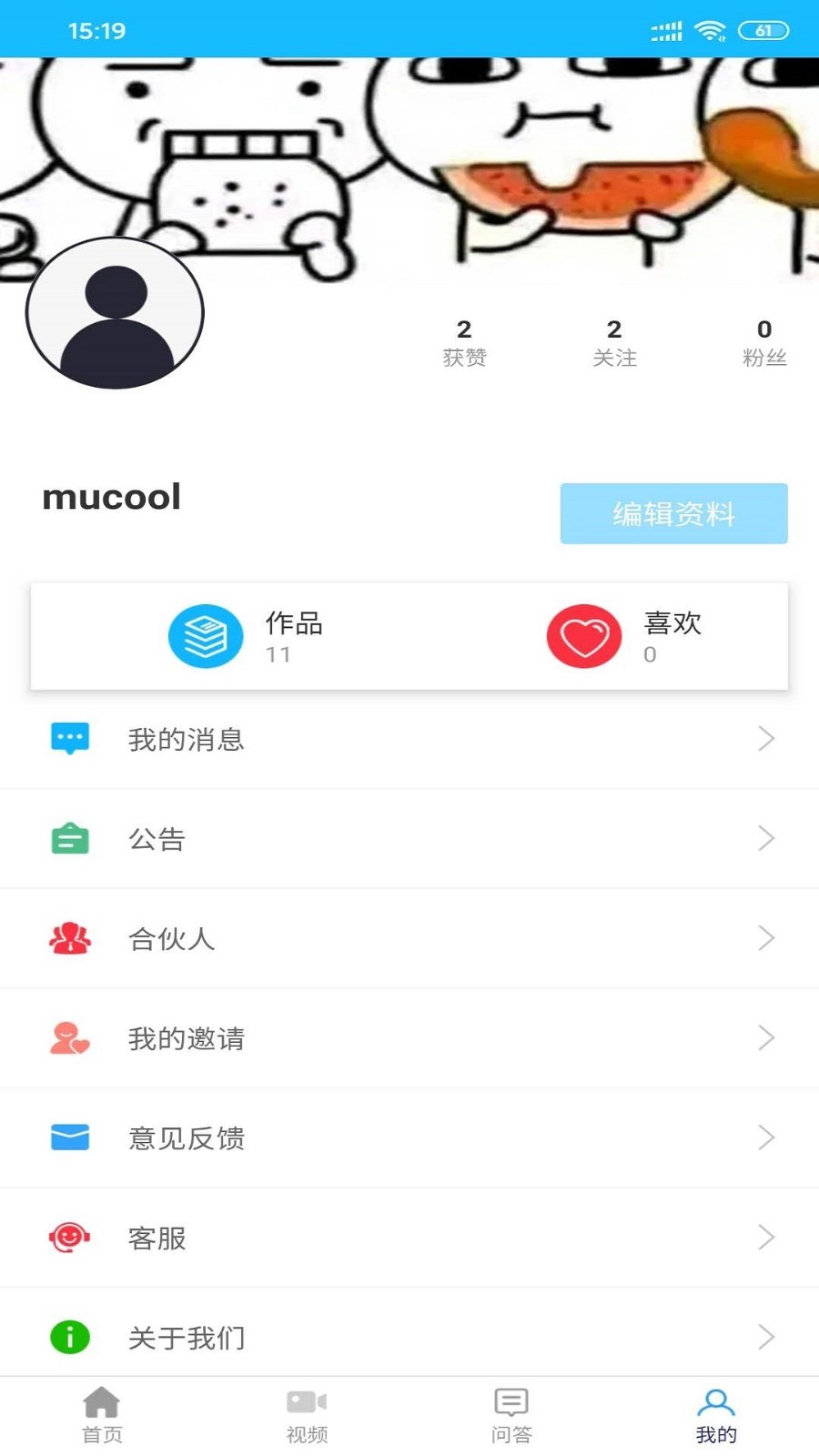Screen dimensions: 819x1456
Task: Click the blue speech bubble 我的消息 icon
Action: coord(69,739)
